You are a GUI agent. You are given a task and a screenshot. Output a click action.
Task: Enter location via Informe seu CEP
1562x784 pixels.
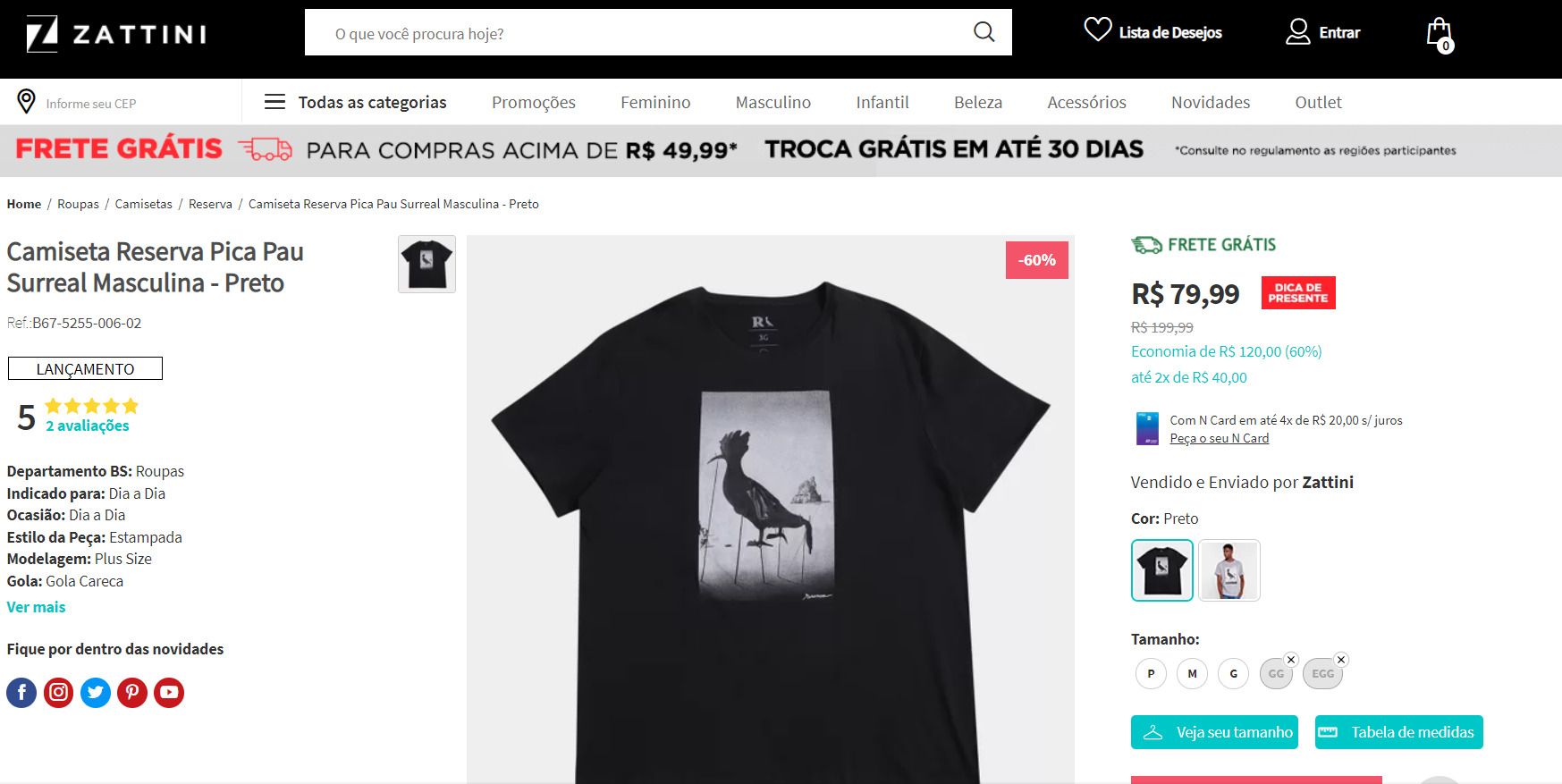point(89,104)
